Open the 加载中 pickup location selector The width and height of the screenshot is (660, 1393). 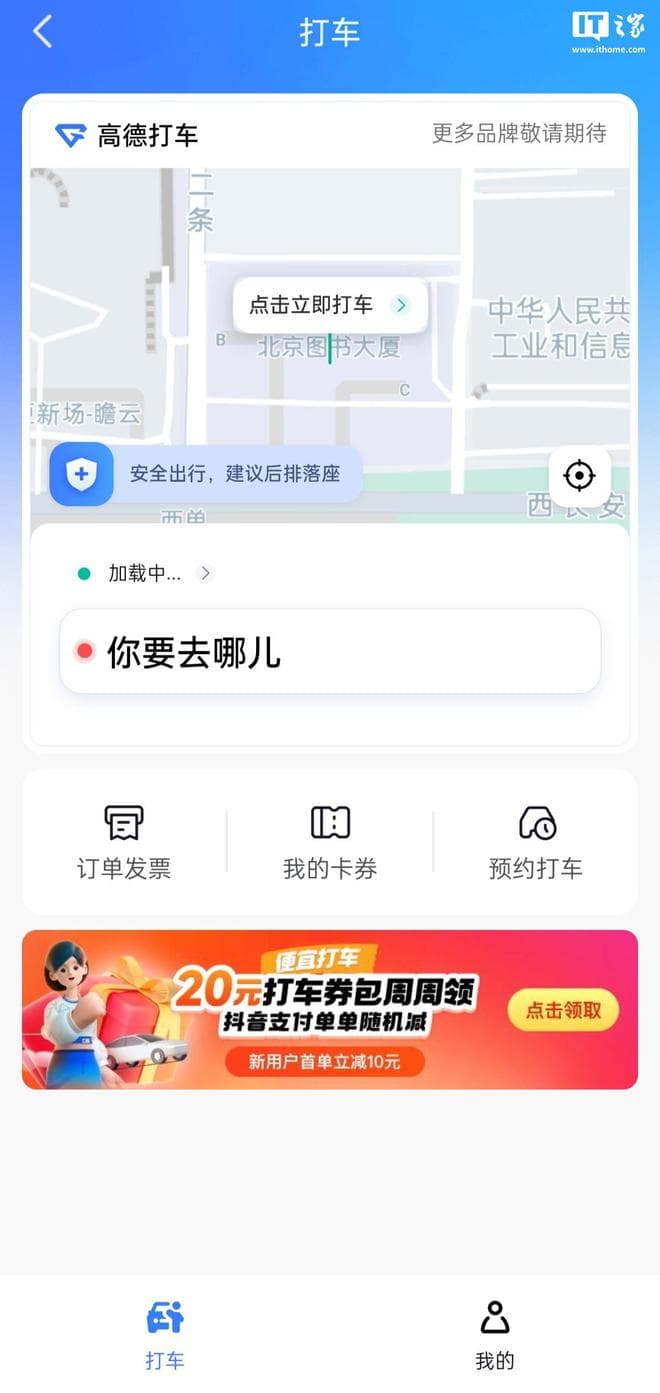[x=146, y=573]
